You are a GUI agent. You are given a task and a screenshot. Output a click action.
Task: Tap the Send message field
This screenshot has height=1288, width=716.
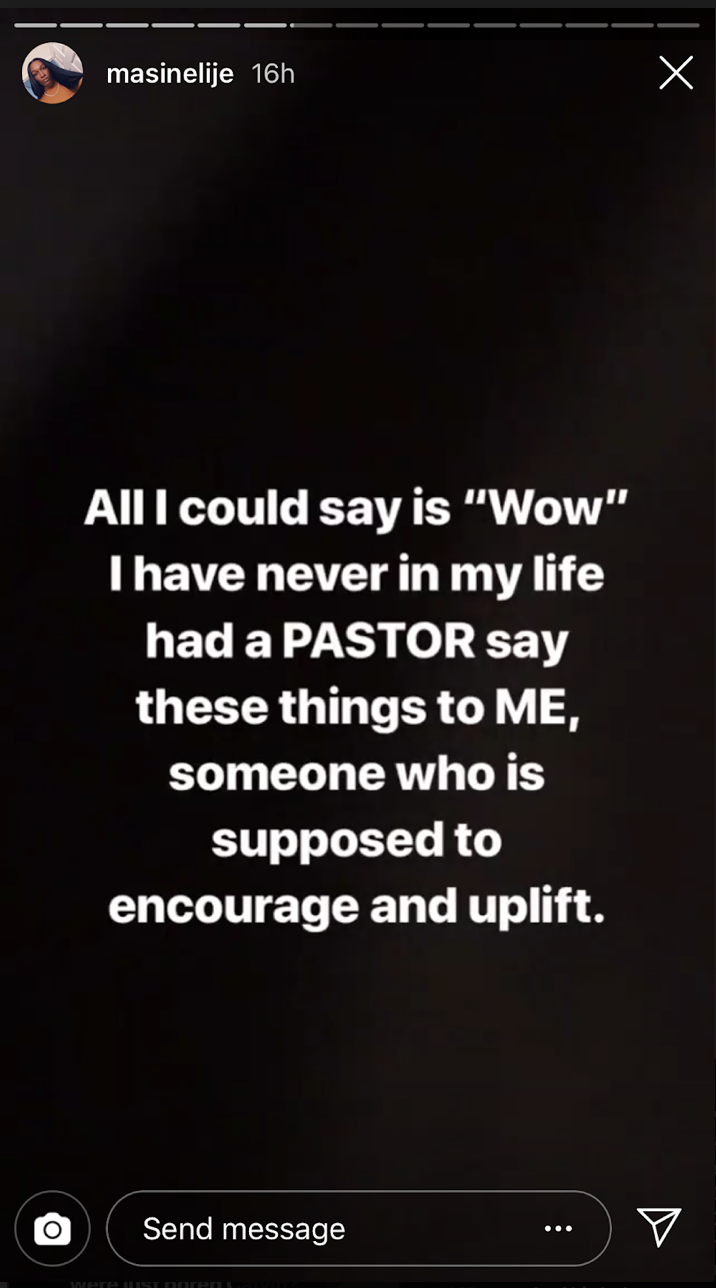[300, 1229]
